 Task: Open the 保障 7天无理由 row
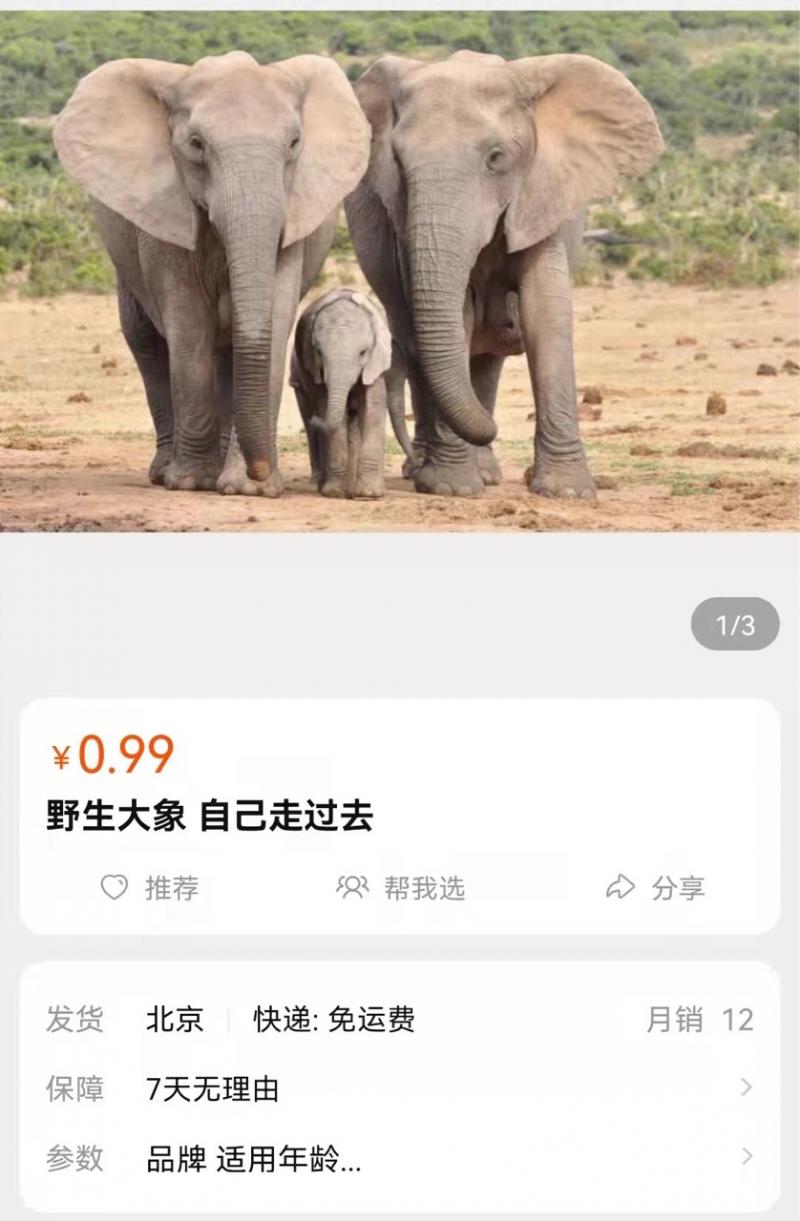[400, 1088]
